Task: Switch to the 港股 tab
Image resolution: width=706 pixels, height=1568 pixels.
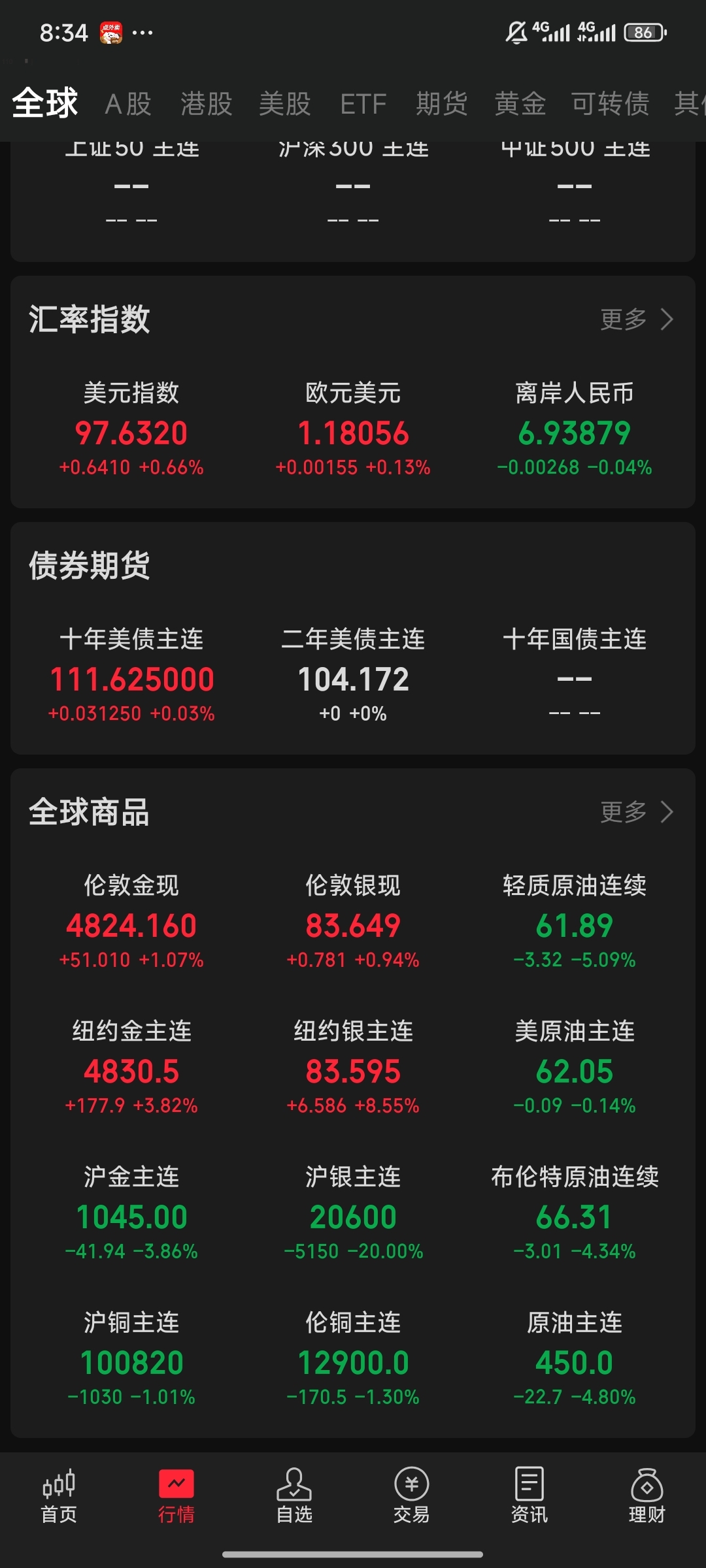Action: coord(207,105)
